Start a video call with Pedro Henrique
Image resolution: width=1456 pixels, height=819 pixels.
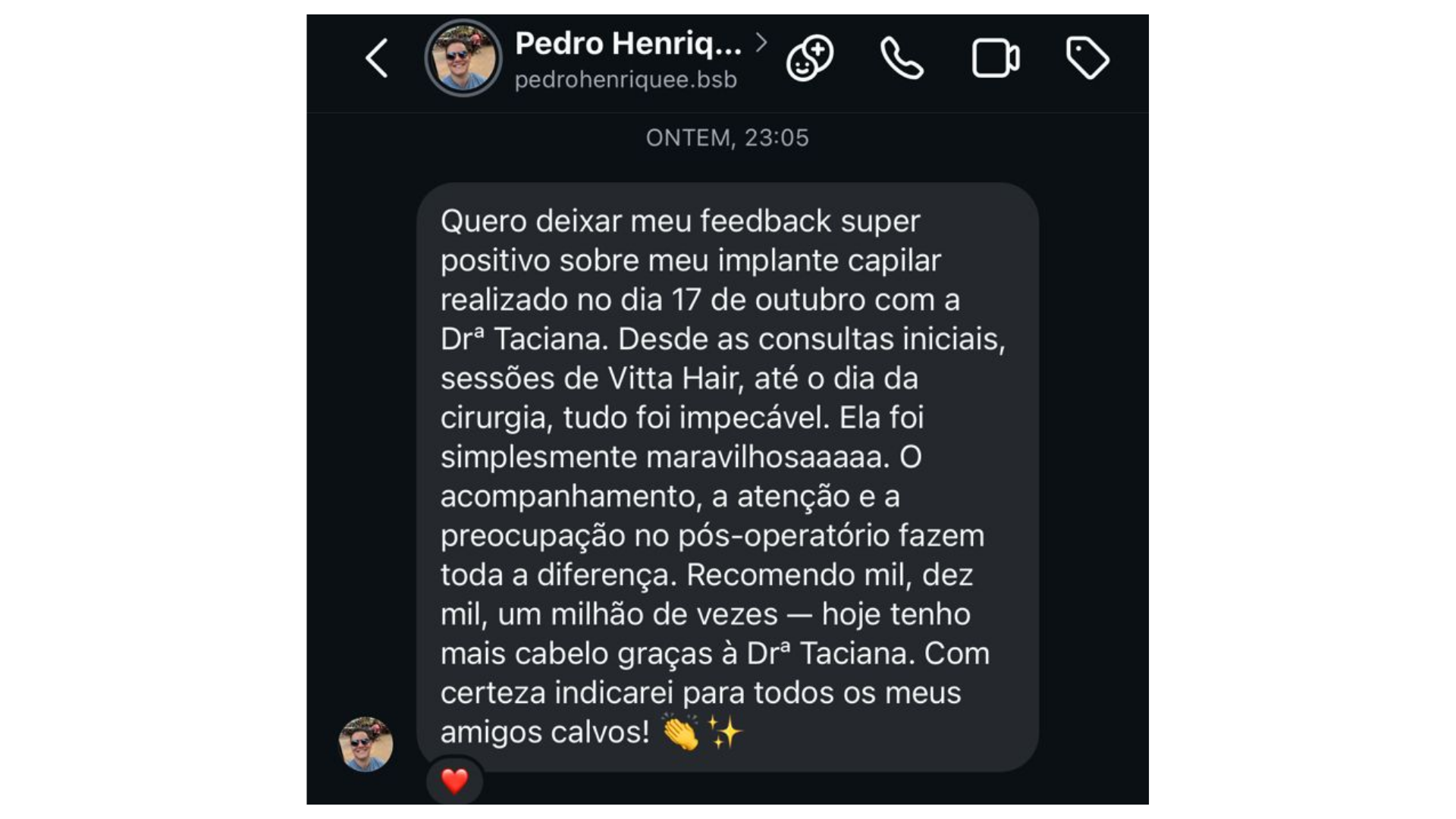pos(995,58)
